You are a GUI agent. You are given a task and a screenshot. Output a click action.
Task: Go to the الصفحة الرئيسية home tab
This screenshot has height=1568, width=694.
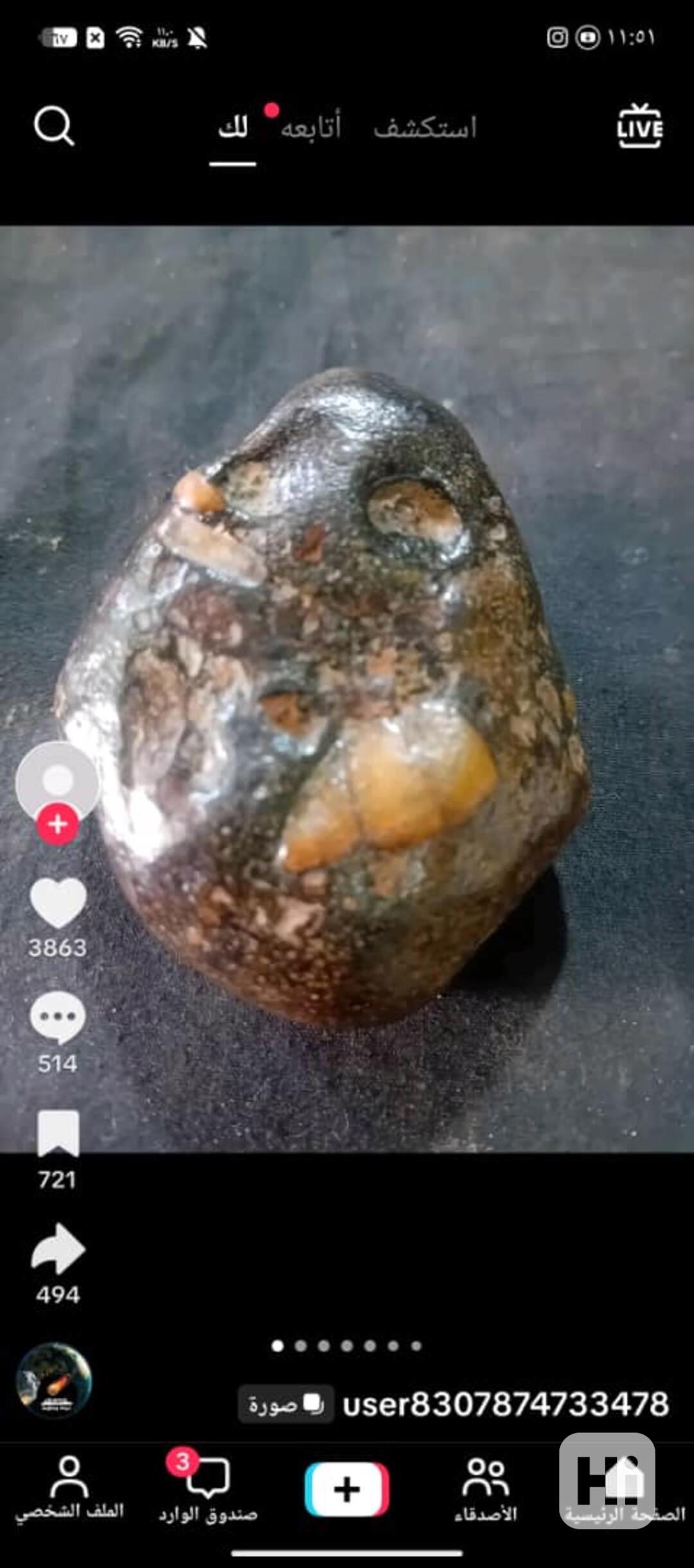pyautogui.click(x=625, y=1490)
